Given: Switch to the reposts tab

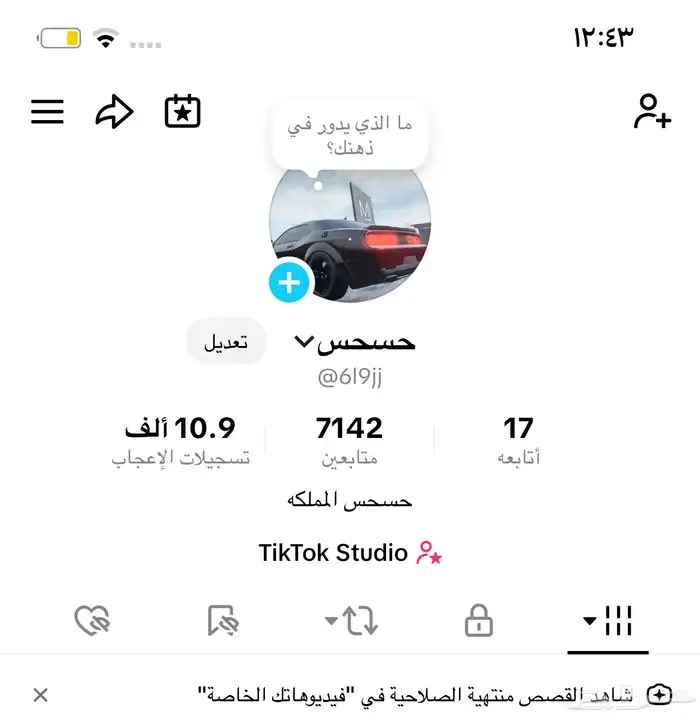Looking at the screenshot, I should tap(353, 622).
